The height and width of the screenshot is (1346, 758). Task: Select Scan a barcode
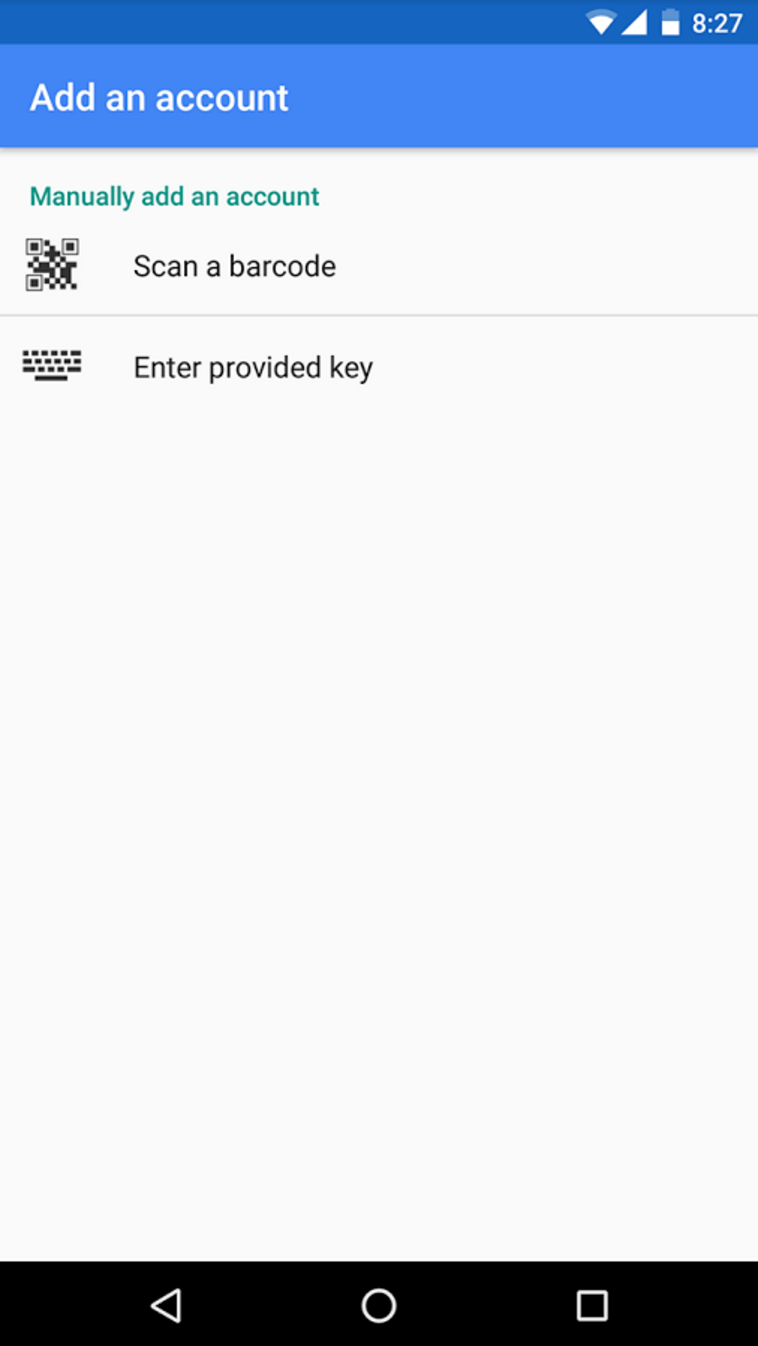click(x=379, y=266)
